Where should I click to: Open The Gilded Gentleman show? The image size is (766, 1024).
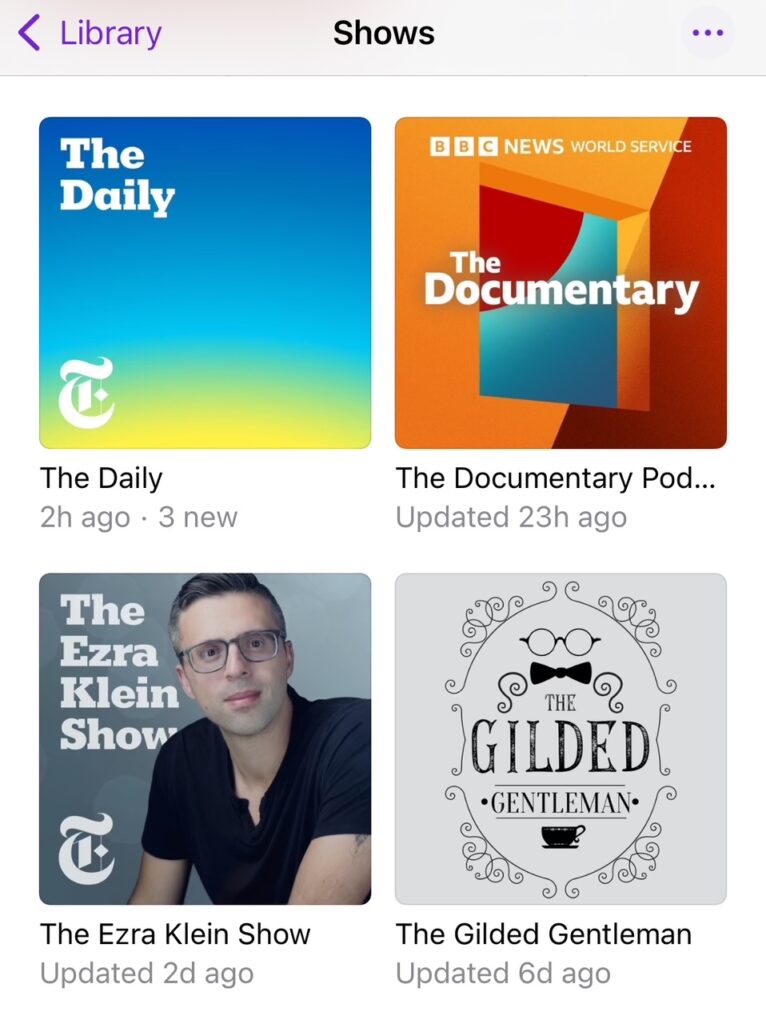[561, 739]
